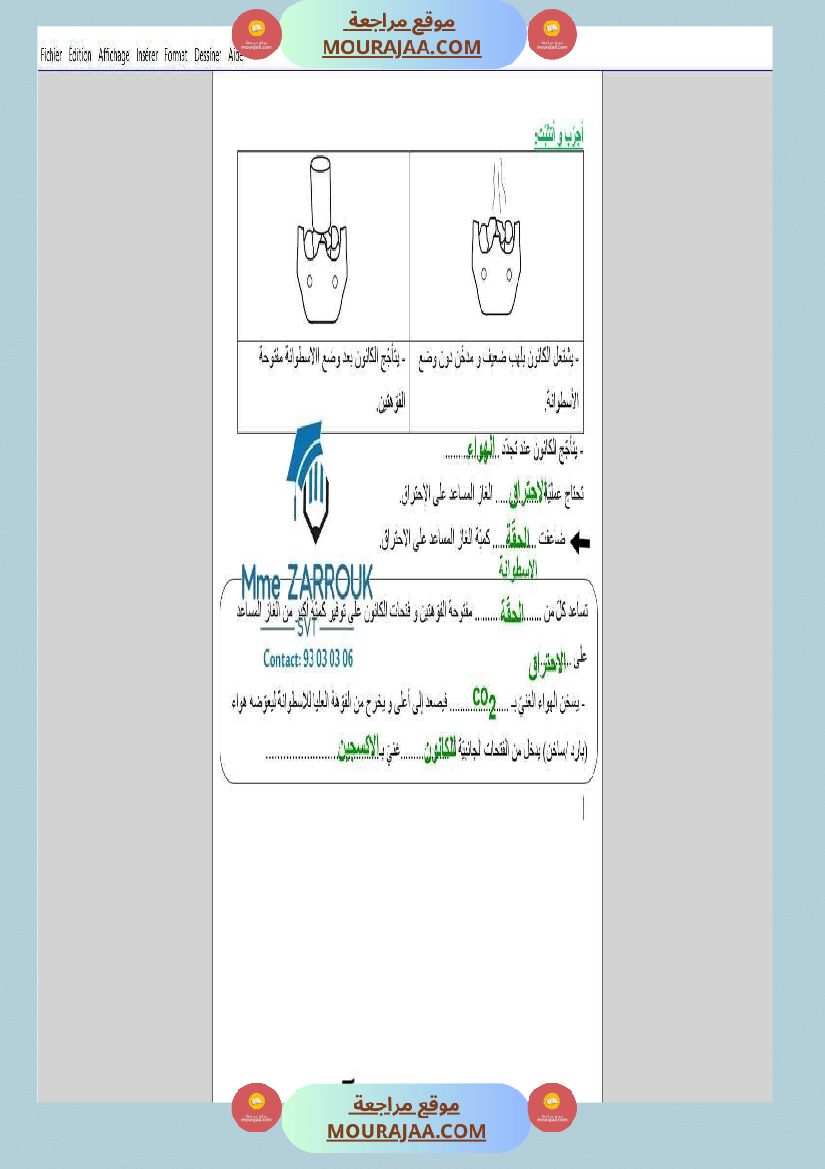Follow the header MOURAJAA.COM link
Screen dimensions: 825x1169
tap(403, 46)
